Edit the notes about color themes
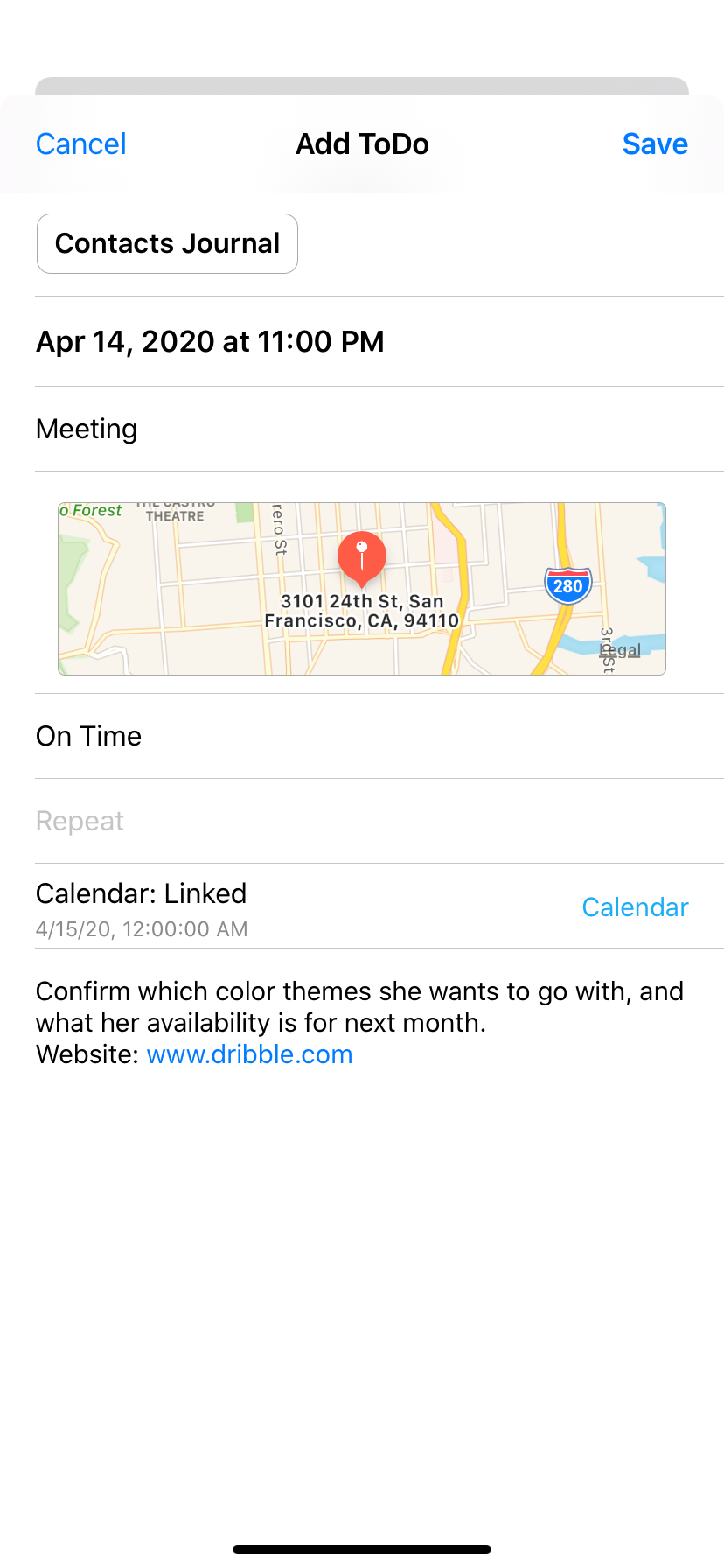The width and height of the screenshot is (724, 1568). [359, 1006]
